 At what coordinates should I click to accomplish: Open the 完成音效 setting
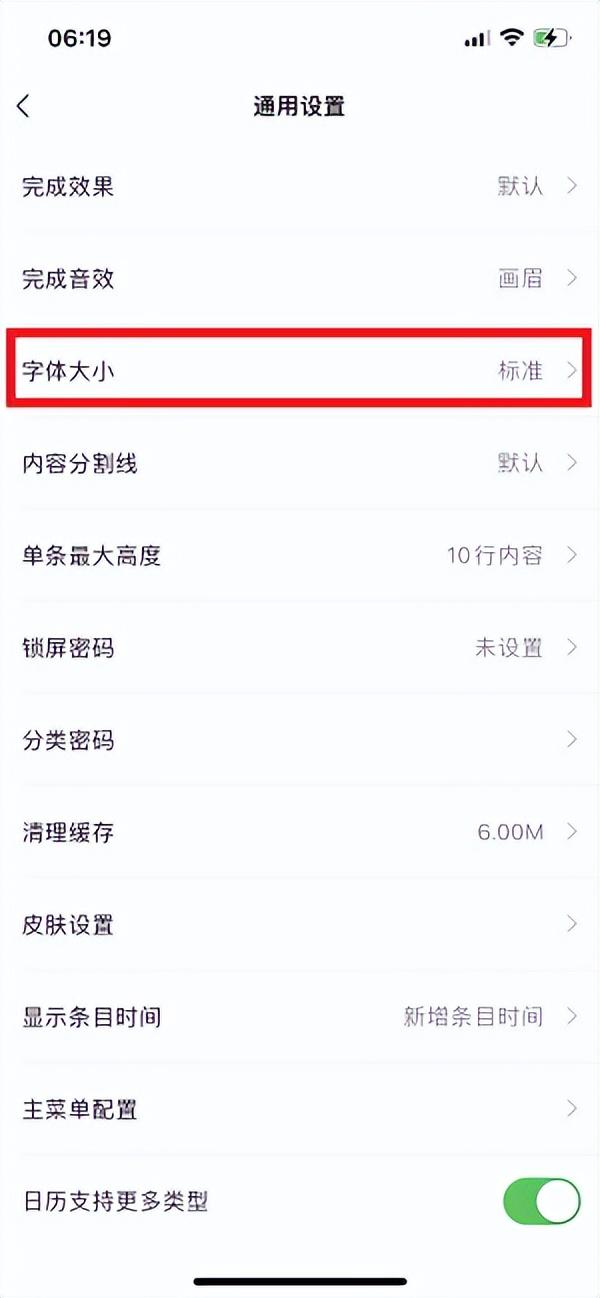click(300, 278)
